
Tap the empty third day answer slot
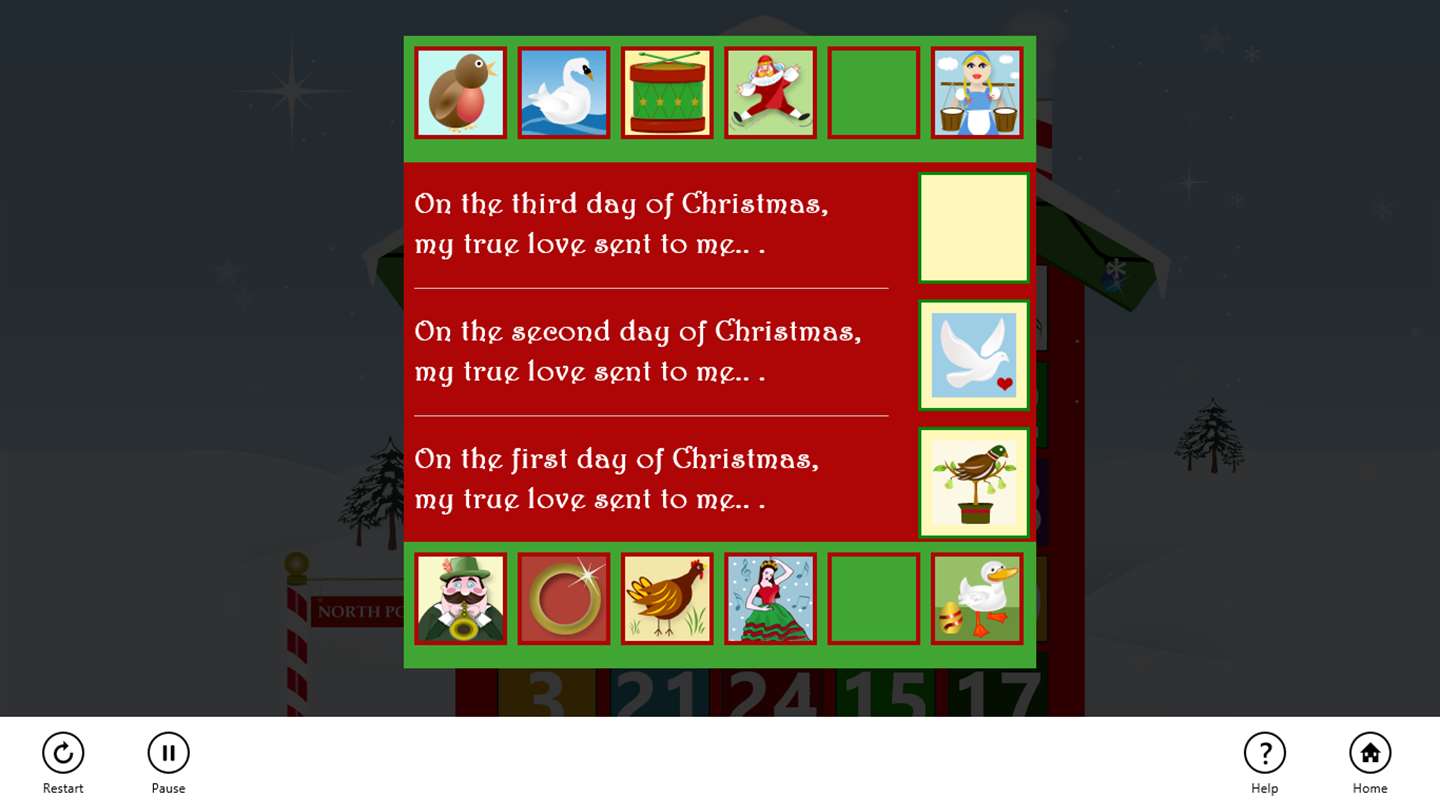(974, 228)
